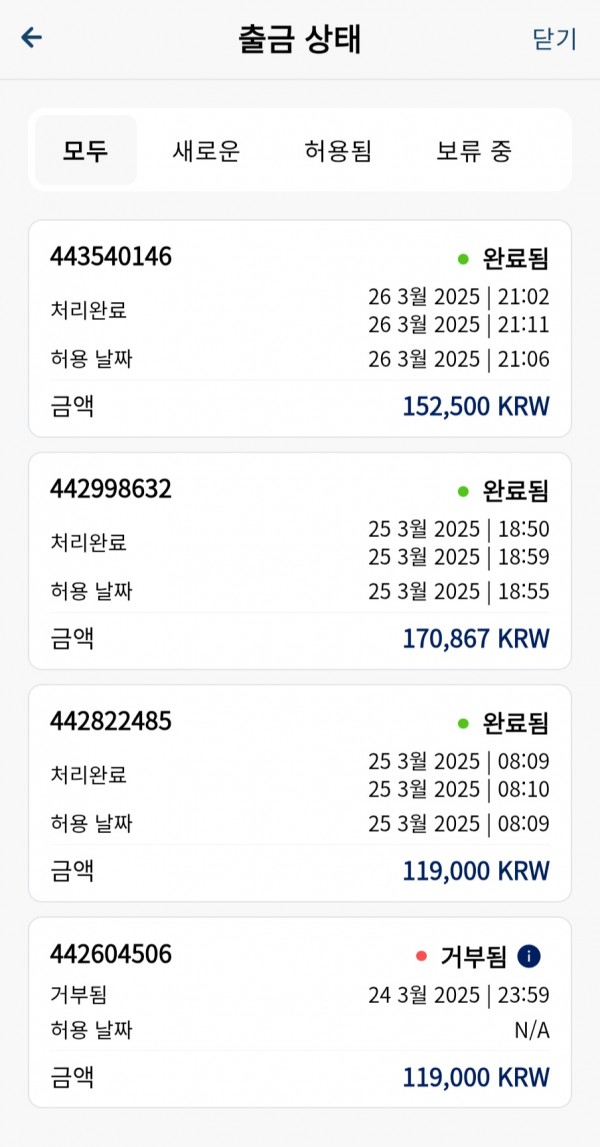The width and height of the screenshot is (600, 1147).
Task: Show the 보류 중 withdrawals tab
Action: [x=474, y=151]
